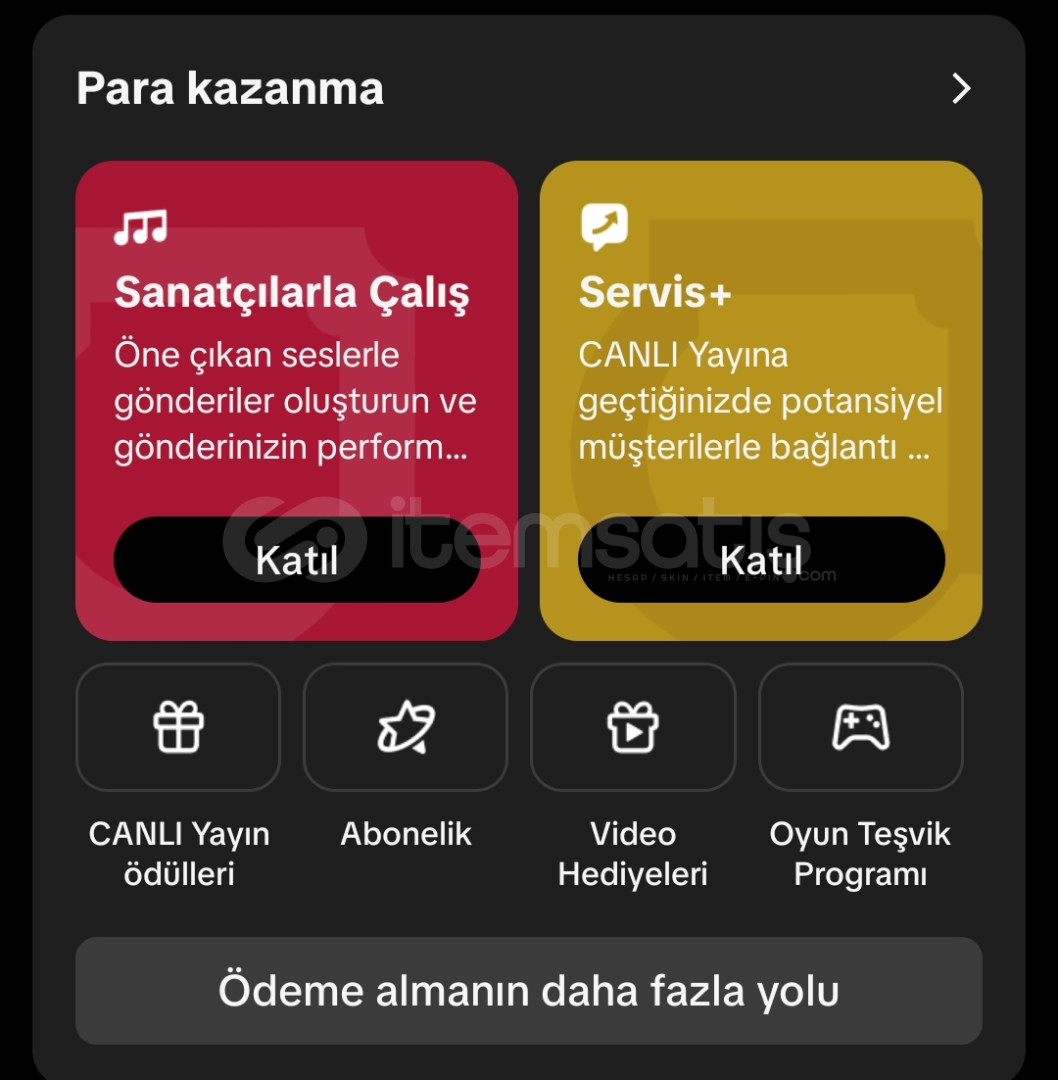Tap Ödeme almanın daha fazla yolu
1058x1080 pixels.
[529, 991]
